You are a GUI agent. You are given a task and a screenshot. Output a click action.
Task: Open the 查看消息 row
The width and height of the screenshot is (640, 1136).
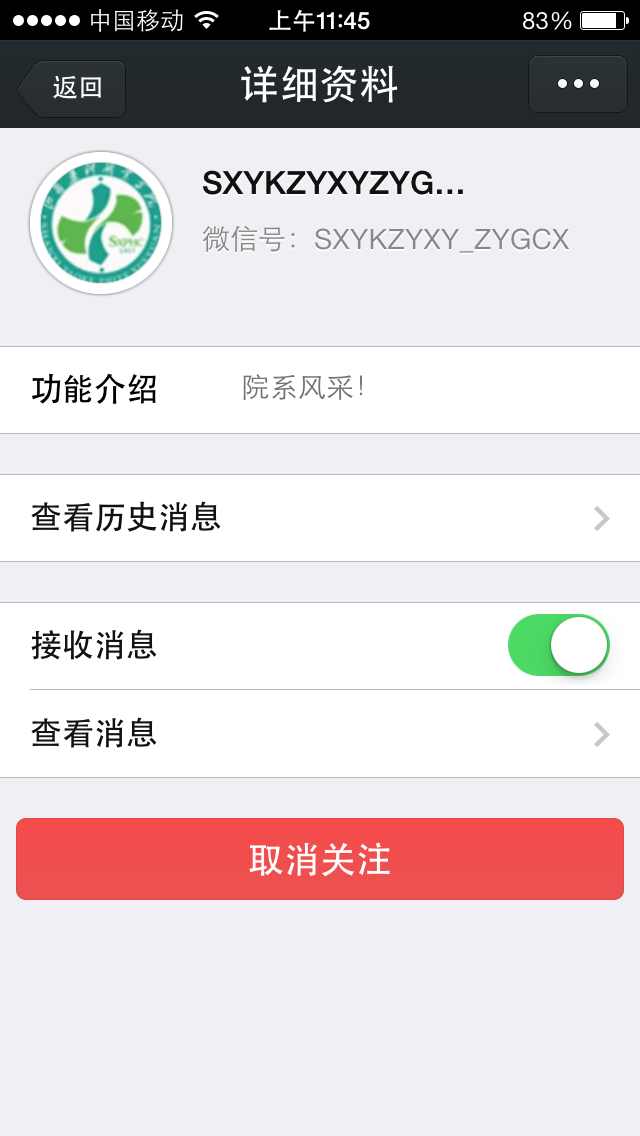(320, 734)
